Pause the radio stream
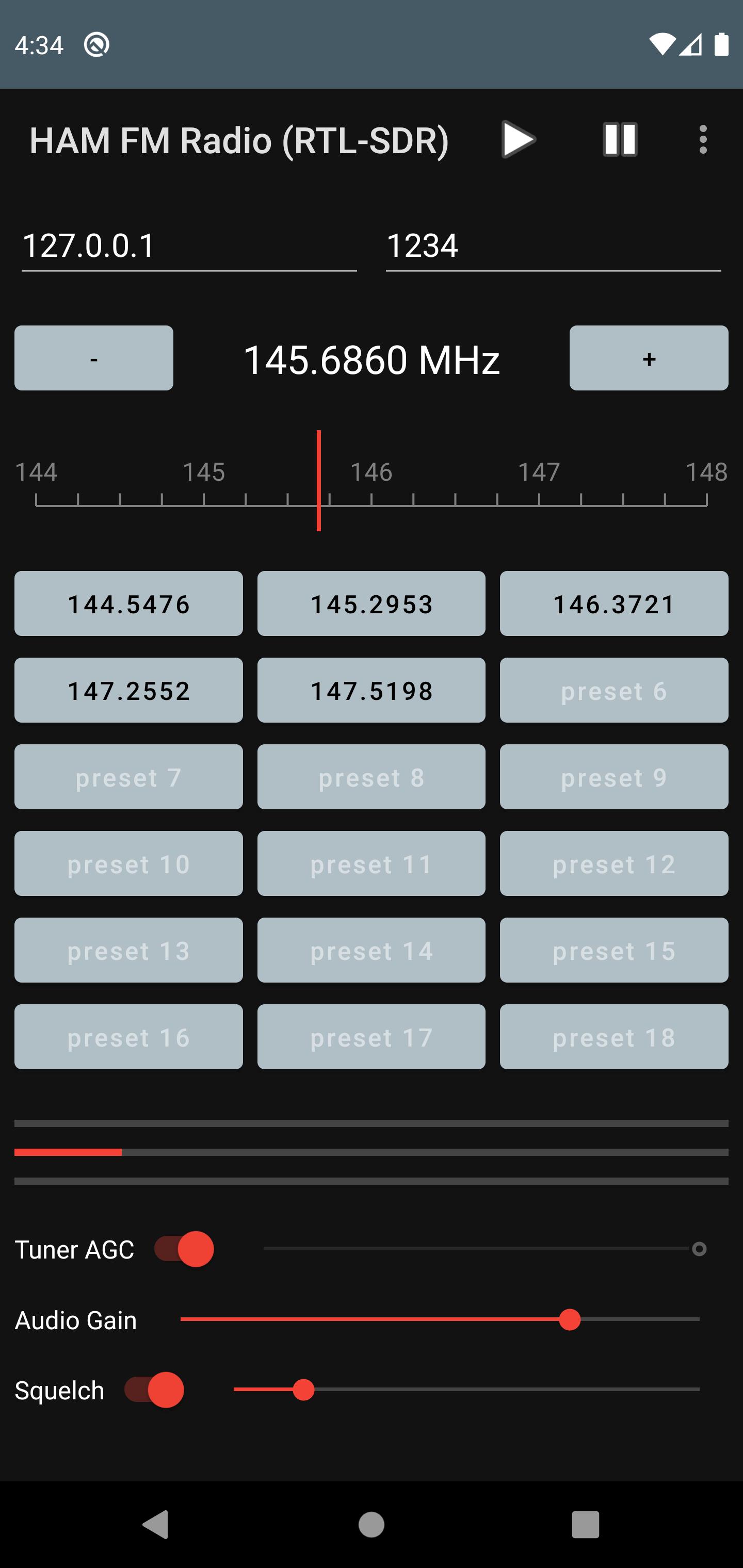This screenshot has width=743, height=1568. tap(620, 139)
